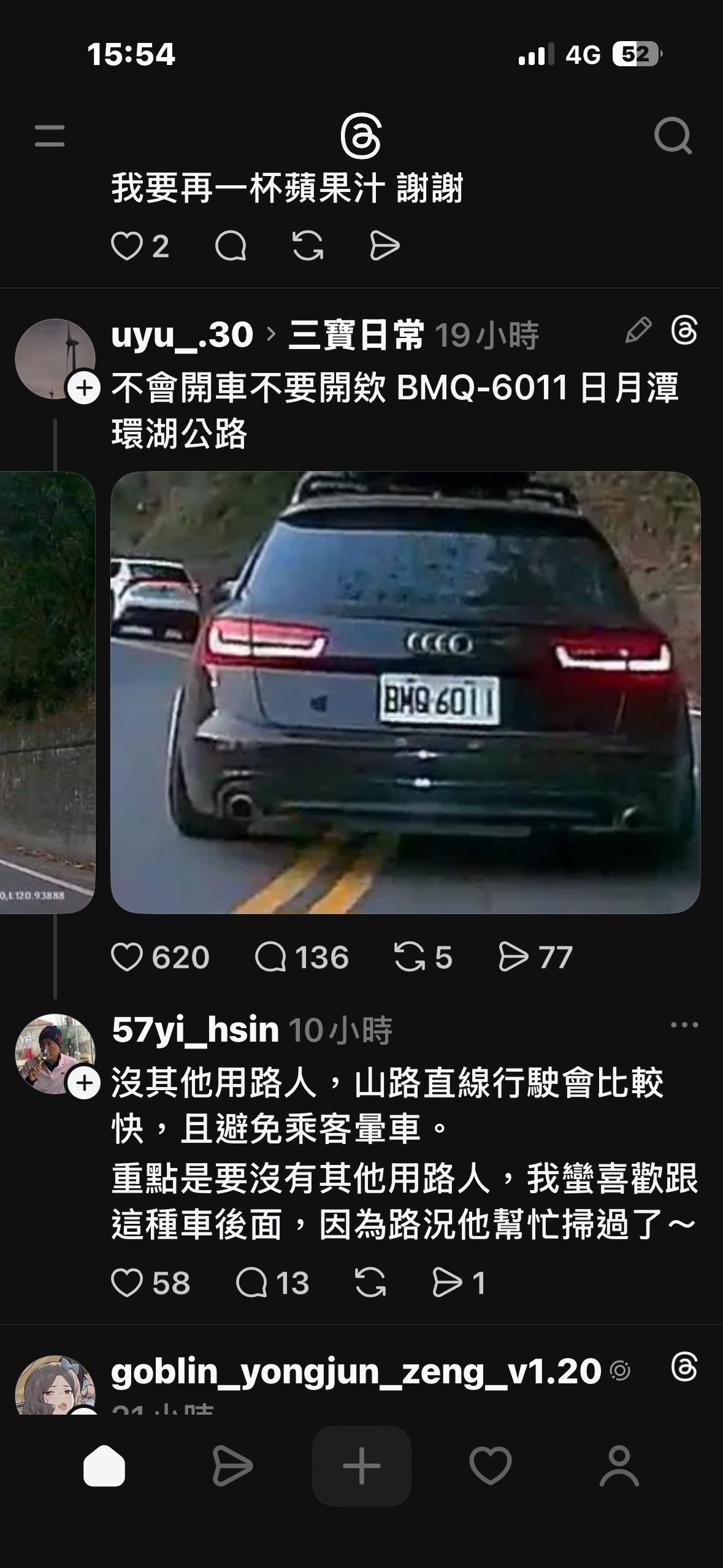
Task: Repost 57yi_hsin's comment
Action: point(370,1283)
